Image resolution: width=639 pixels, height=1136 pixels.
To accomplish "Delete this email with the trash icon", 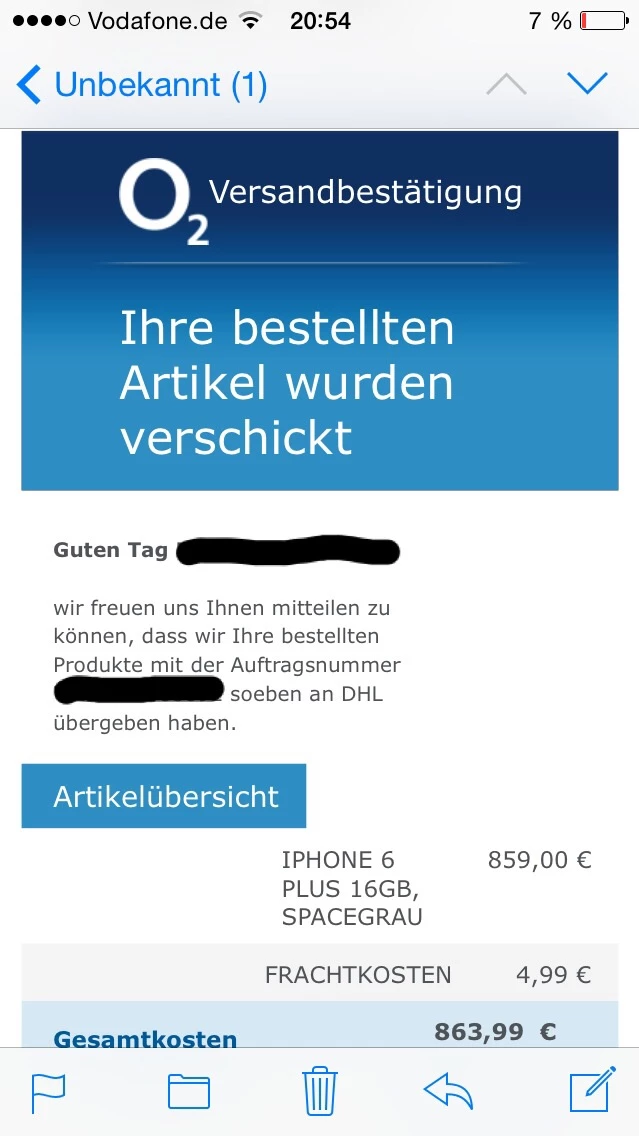I will [319, 1090].
